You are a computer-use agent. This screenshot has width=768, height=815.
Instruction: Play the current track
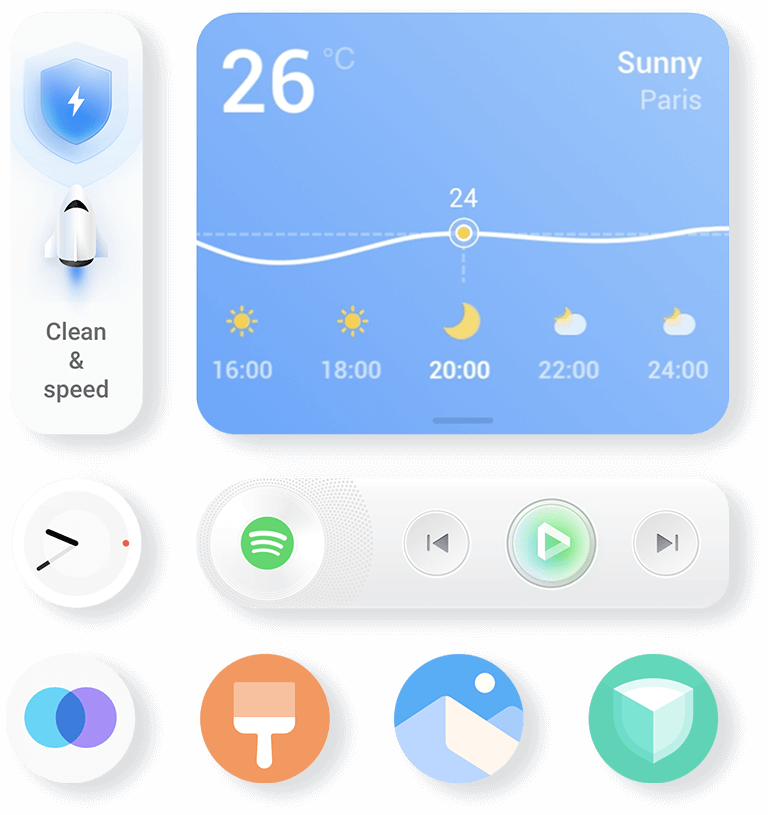pyautogui.click(x=551, y=543)
